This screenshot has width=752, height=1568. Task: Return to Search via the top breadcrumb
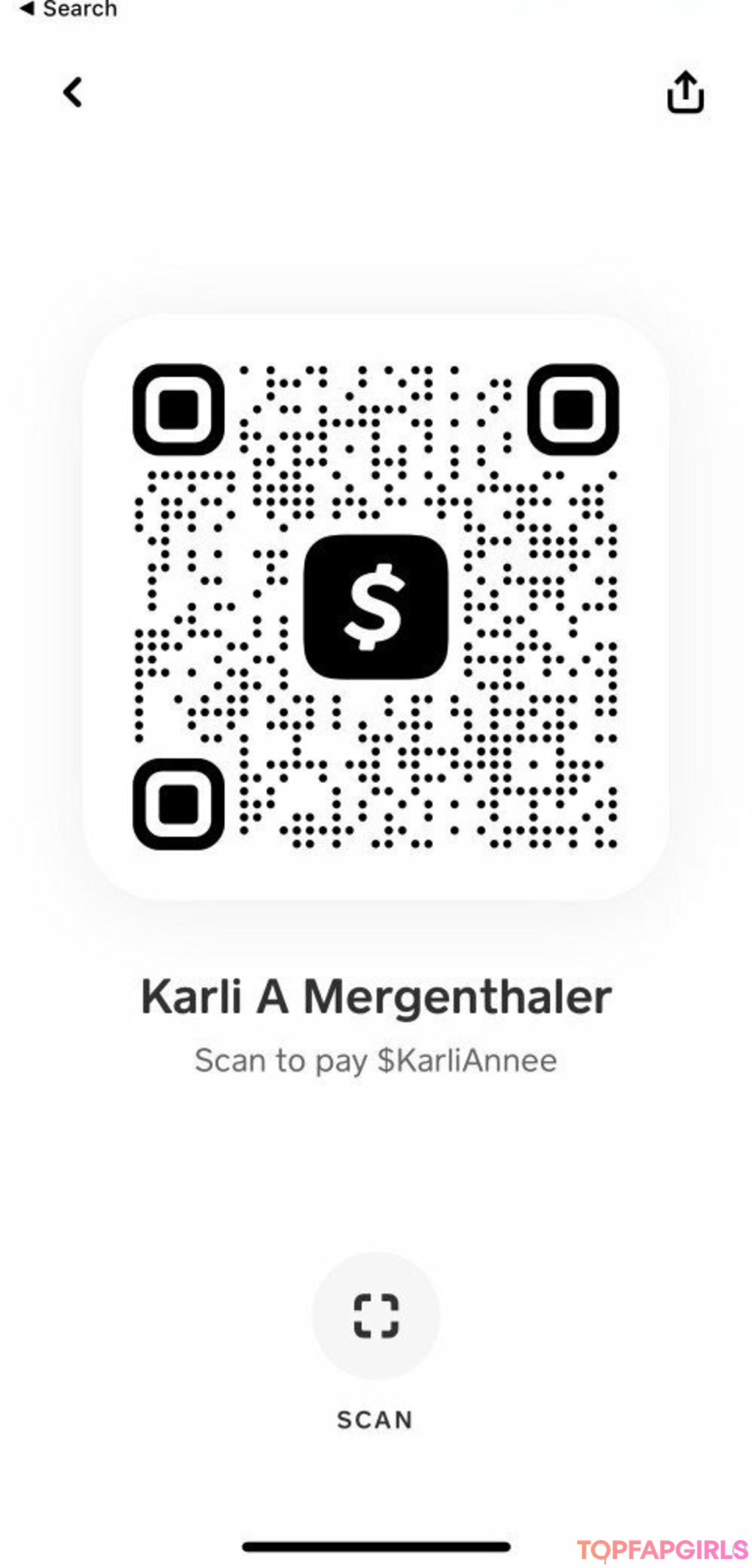[68, 10]
